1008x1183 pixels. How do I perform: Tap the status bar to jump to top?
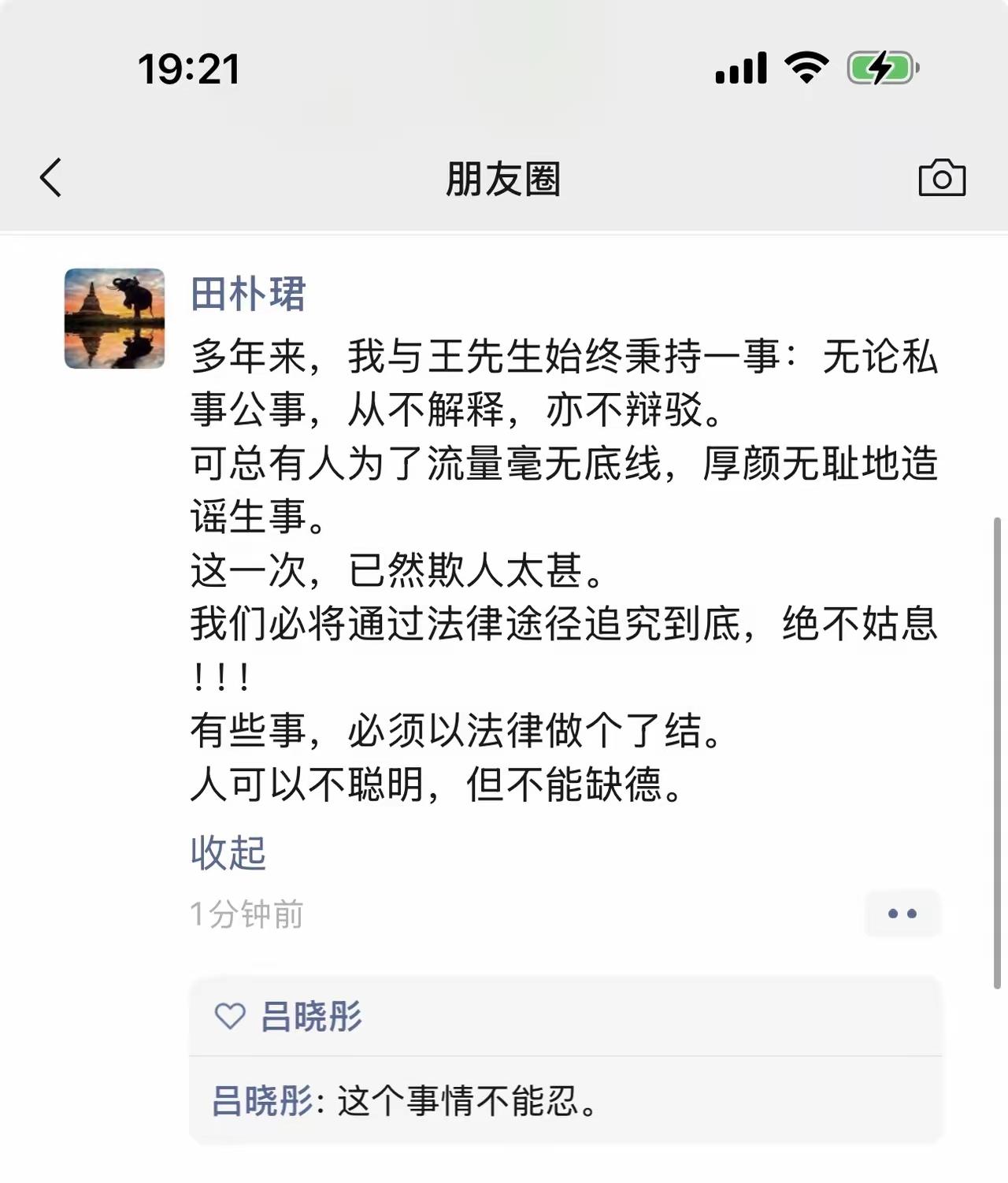point(503,69)
